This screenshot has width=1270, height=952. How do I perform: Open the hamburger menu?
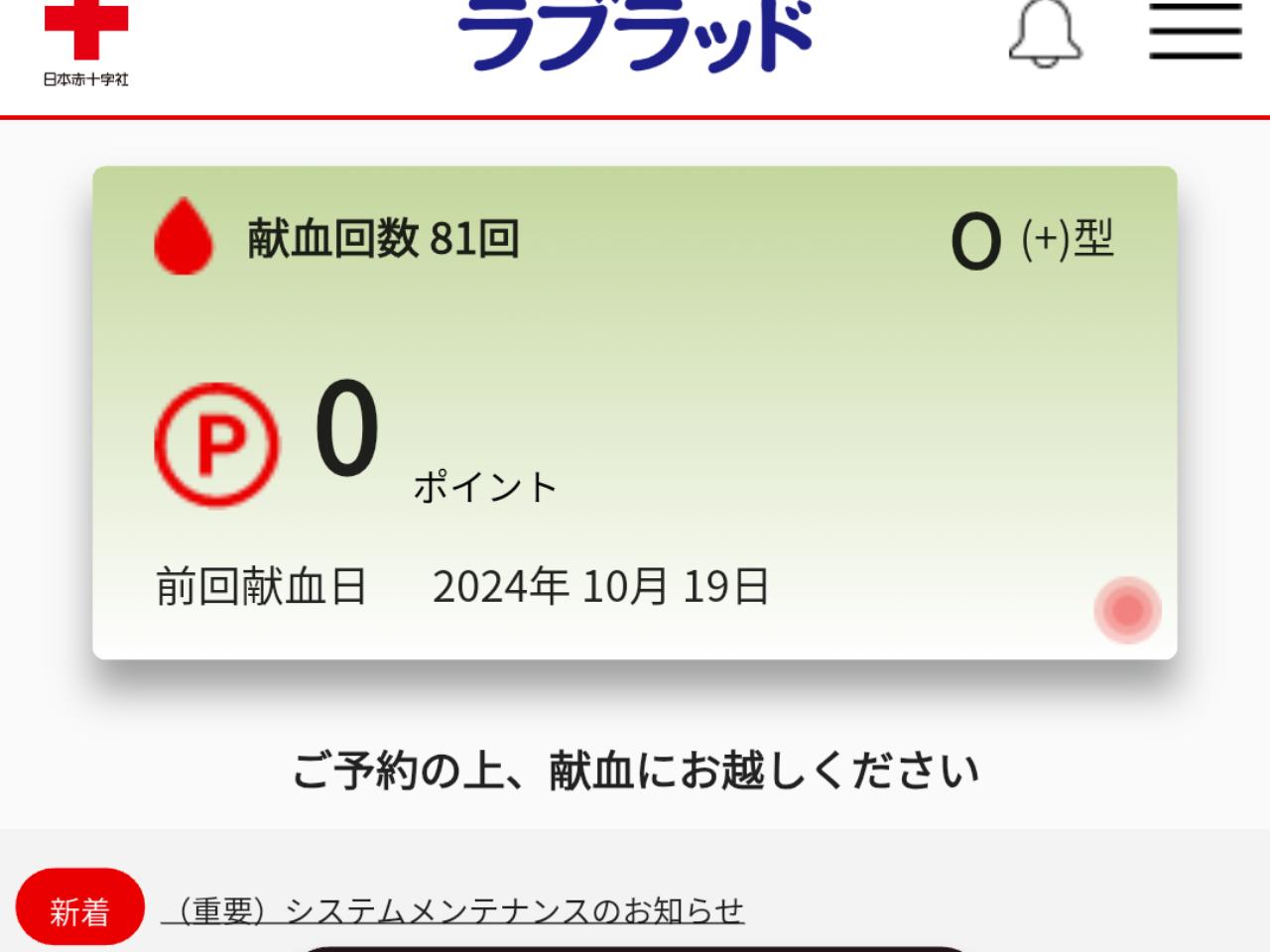coord(1196,32)
